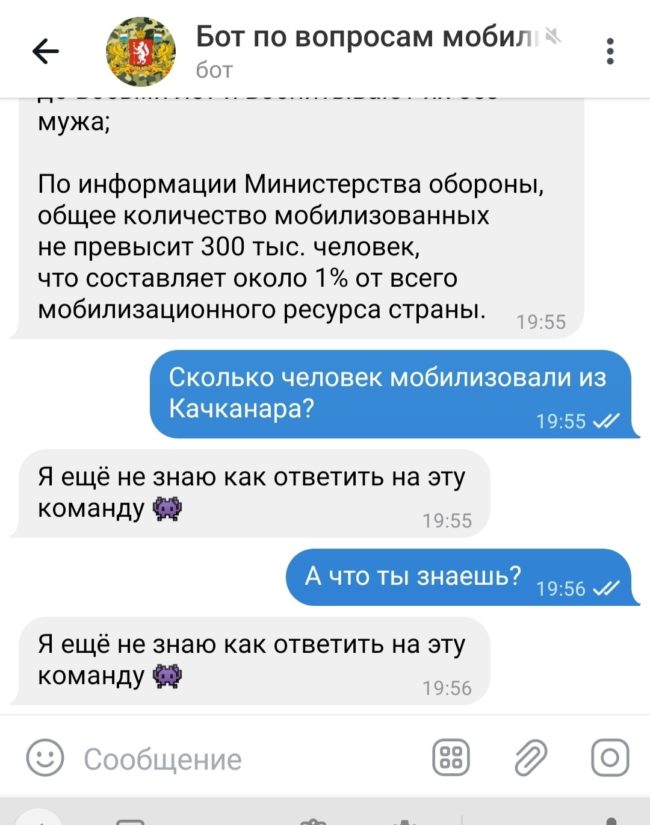Attach a file with the paperclip
Image resolution: width=650 pixels, height=825 pixels.
pyautogui.click(x=530, y=758)
